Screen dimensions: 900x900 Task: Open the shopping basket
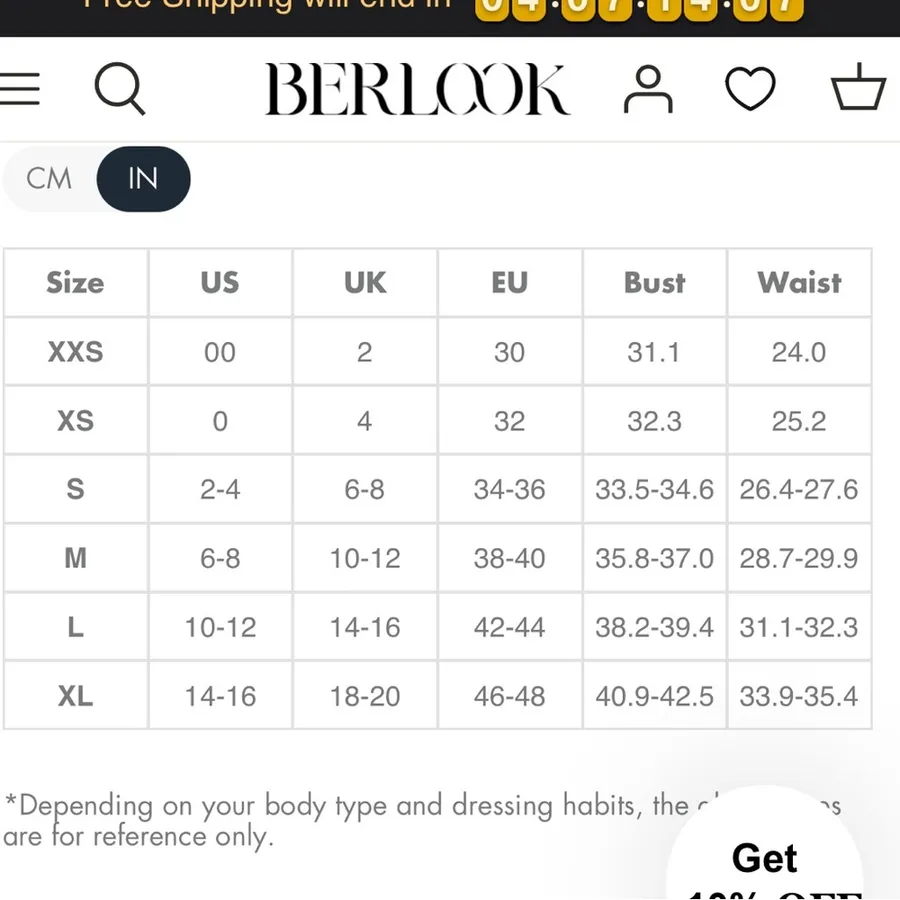click(858, 87)
